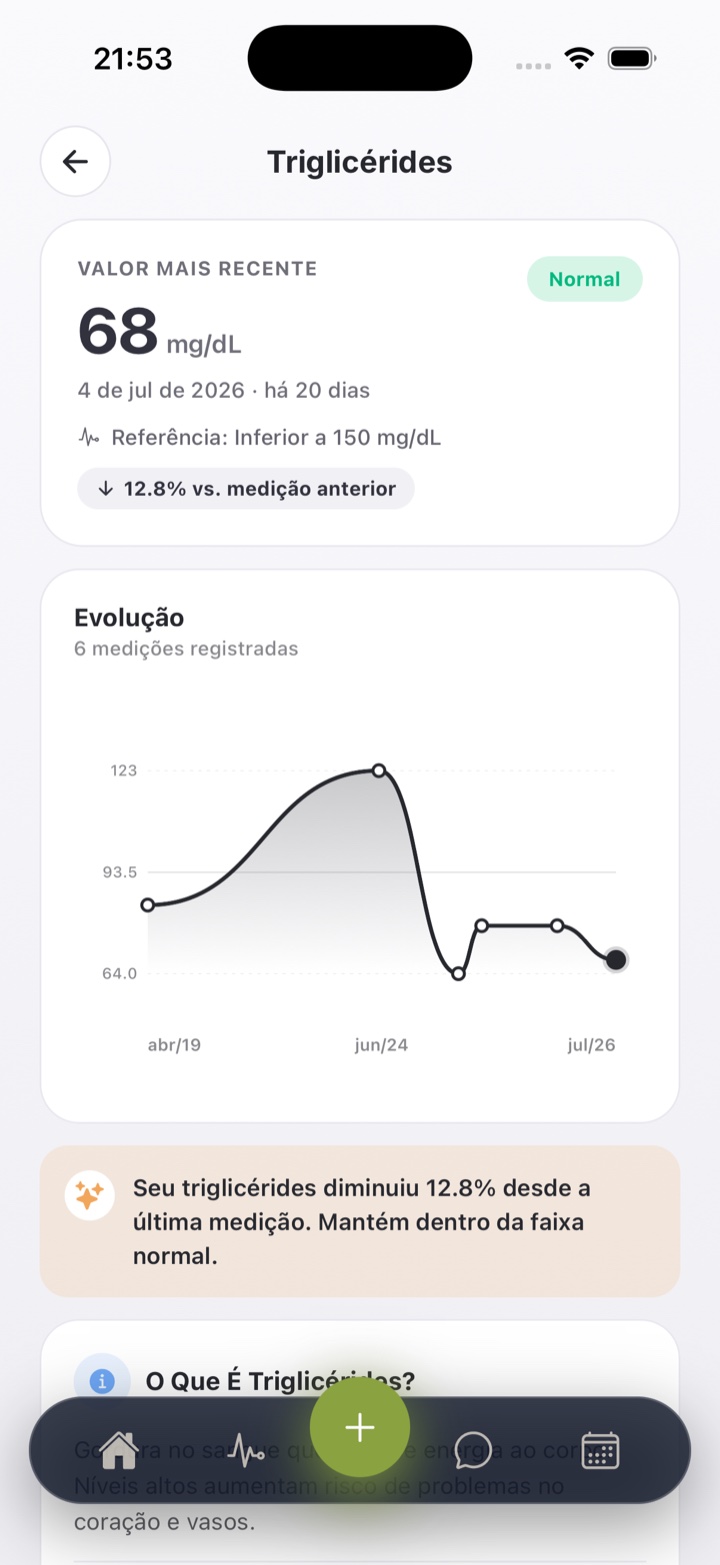This screenshot has width=720, height=1565.
Task: Open the chat tab
Action: click(473, 1450)
